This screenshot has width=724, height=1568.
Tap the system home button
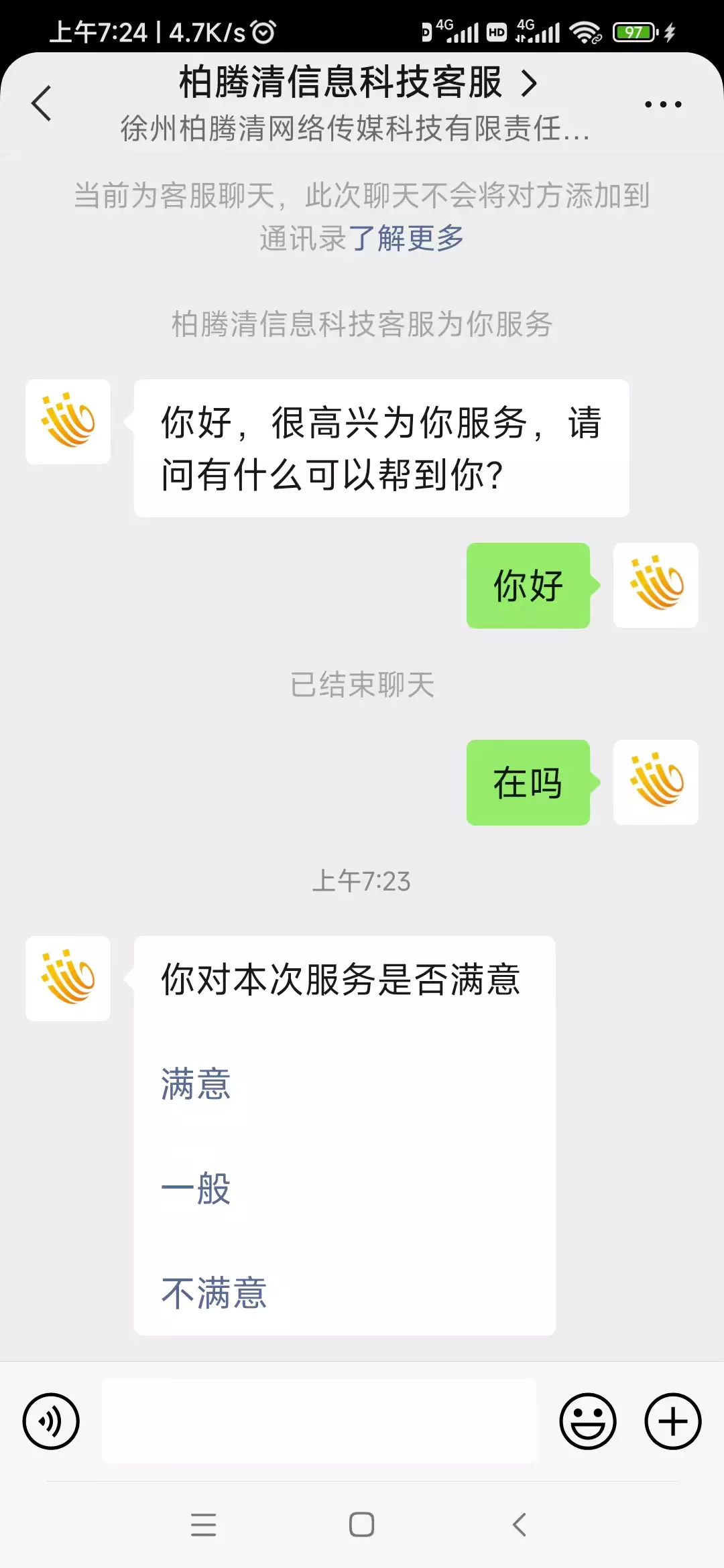(361, 1524)
